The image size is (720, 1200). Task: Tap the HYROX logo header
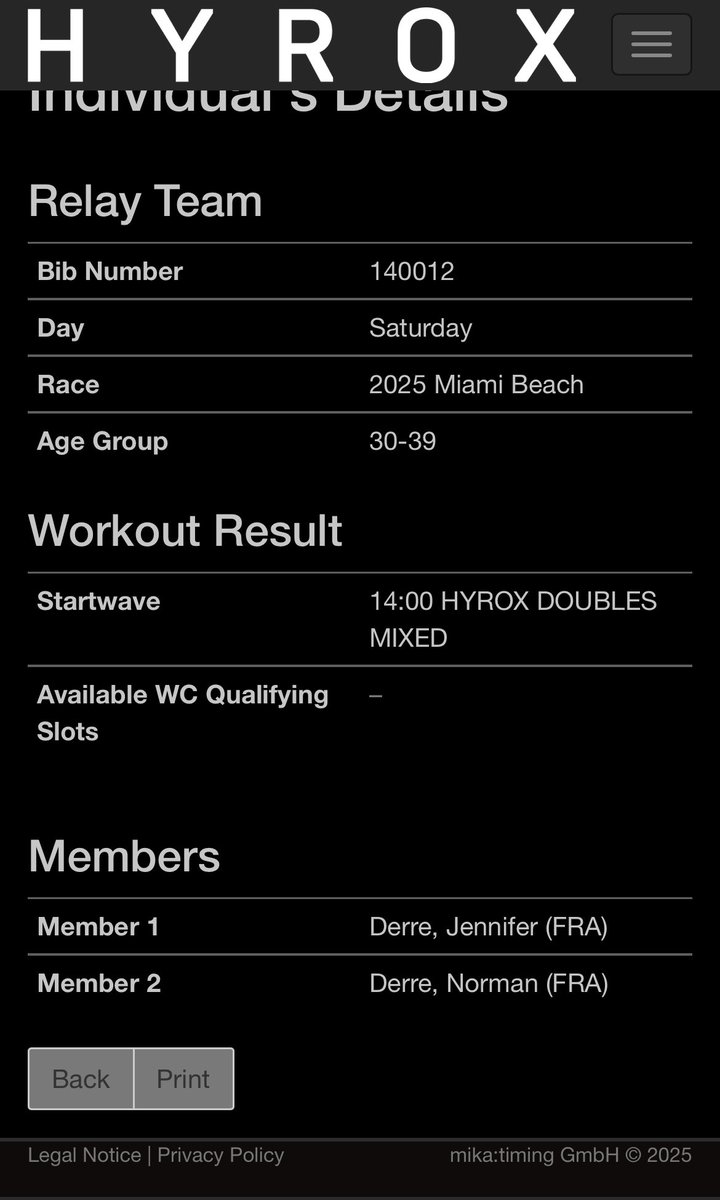coord(301,45)
